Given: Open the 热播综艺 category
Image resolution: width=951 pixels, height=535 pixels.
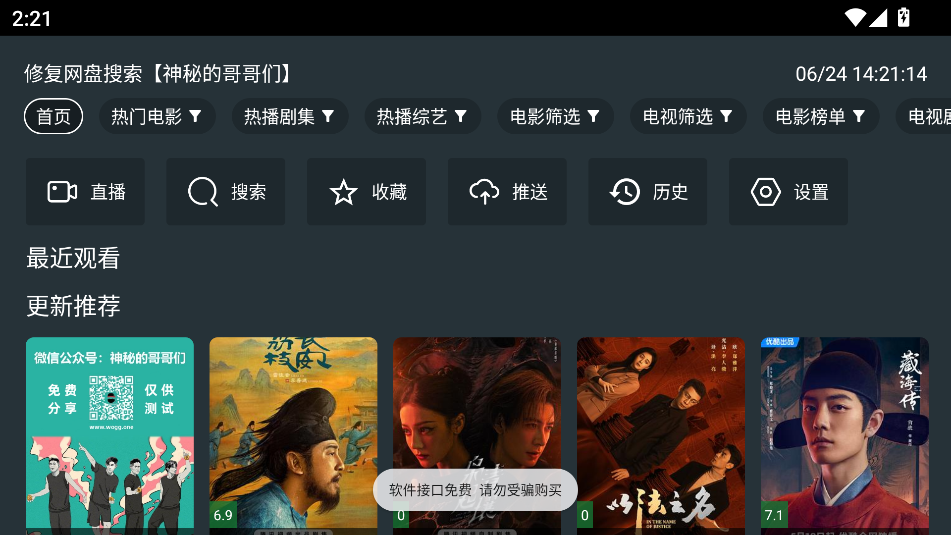Looking at the screenshot, I should [x=422, y=117].
